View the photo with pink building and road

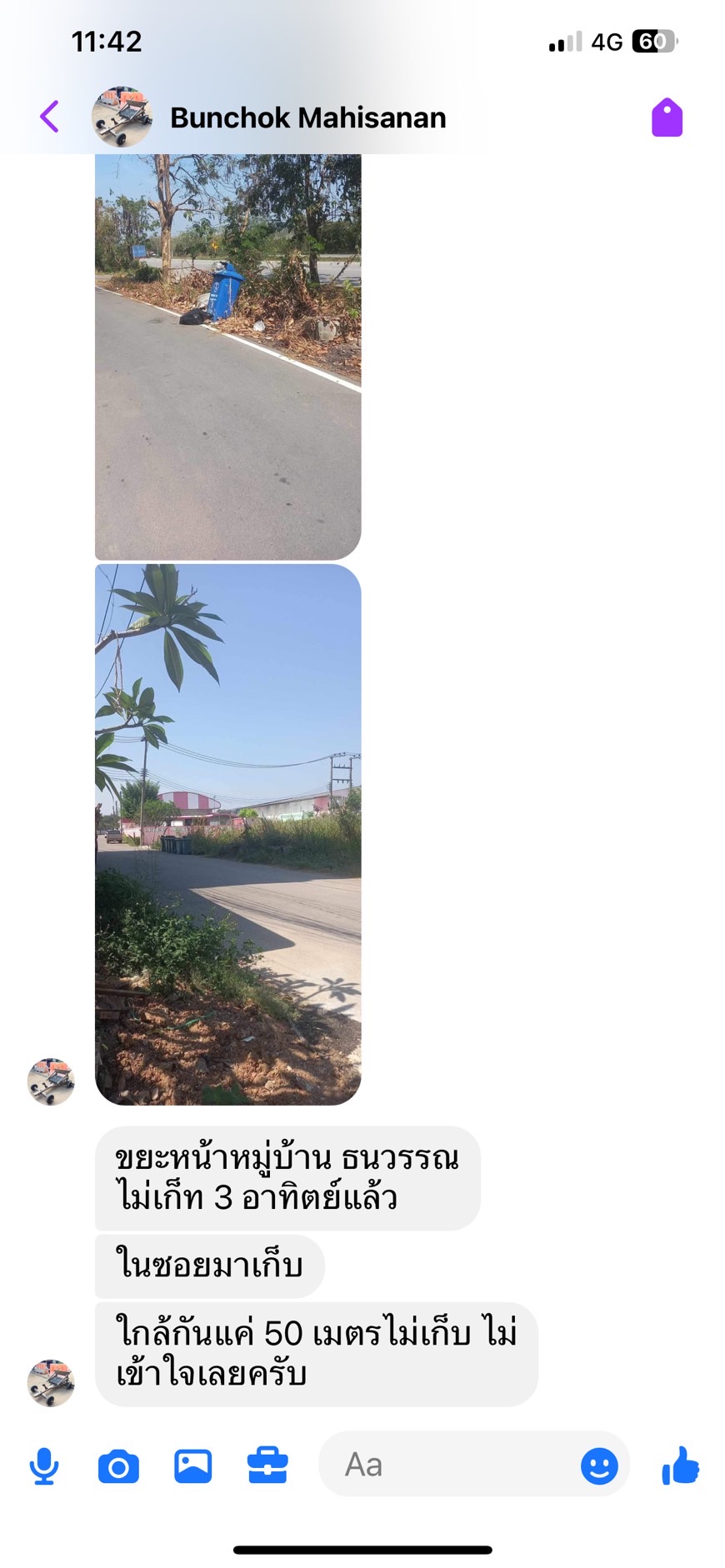tap(227, 833)
